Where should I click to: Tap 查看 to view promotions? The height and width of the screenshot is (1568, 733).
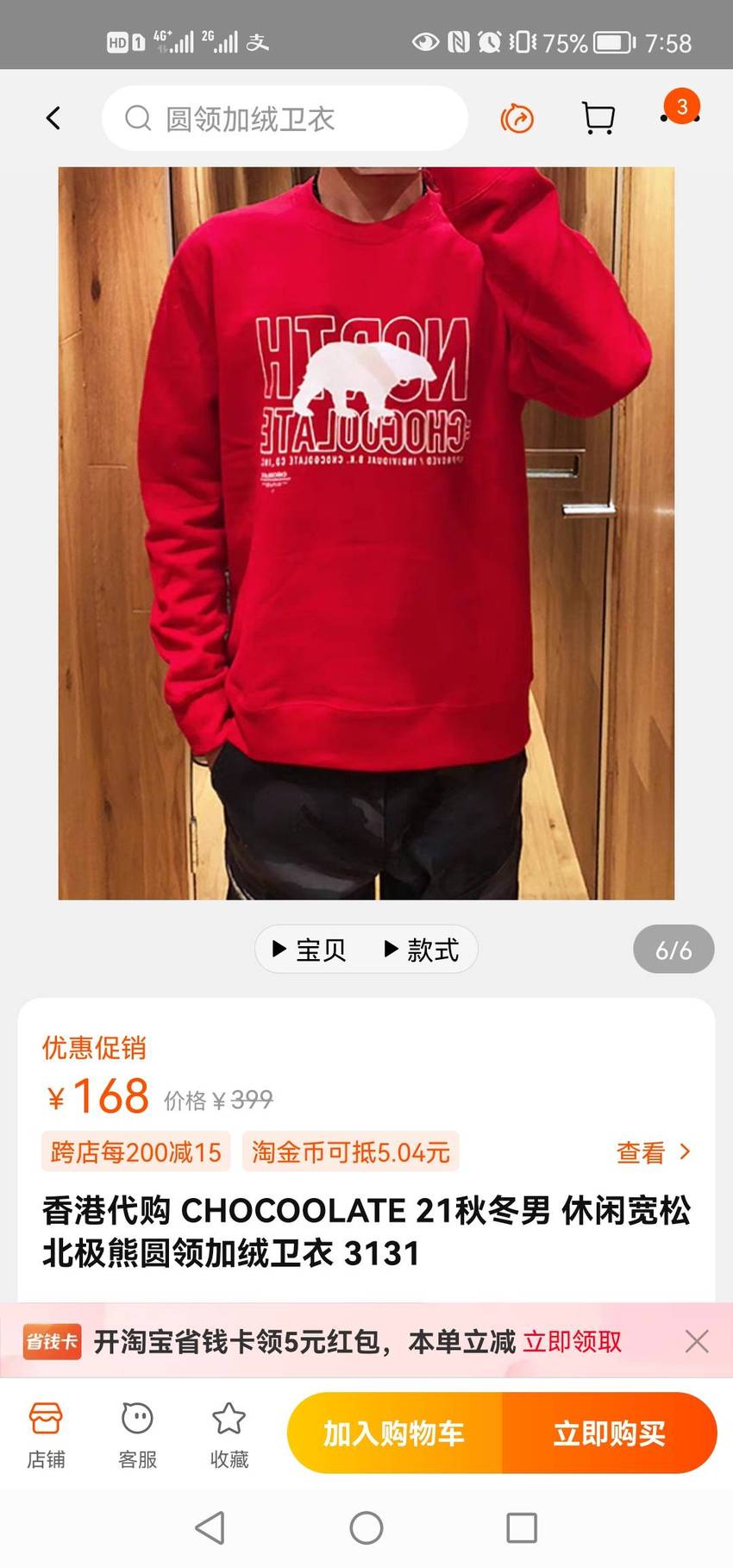coord(653,1152)
